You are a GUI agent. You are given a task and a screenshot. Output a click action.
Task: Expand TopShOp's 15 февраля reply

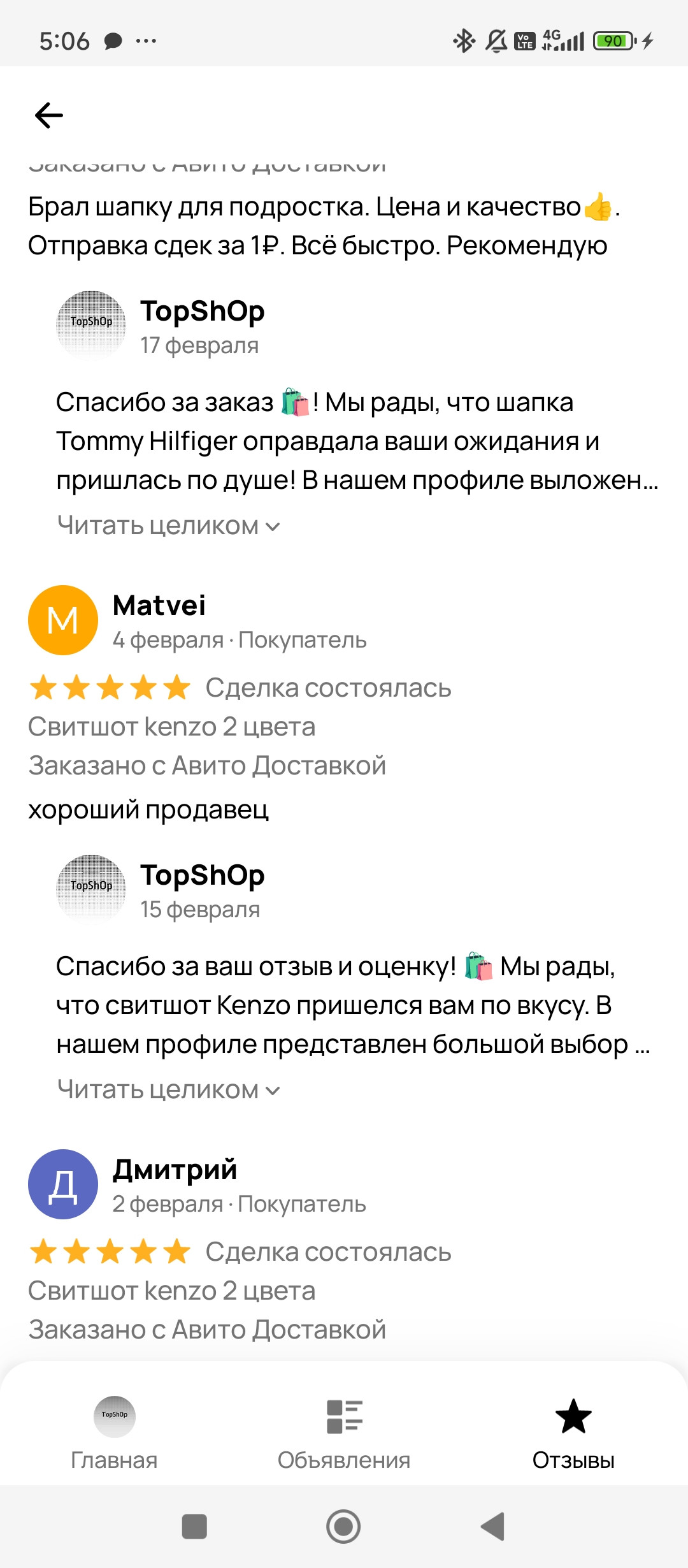pos(169,1090)
